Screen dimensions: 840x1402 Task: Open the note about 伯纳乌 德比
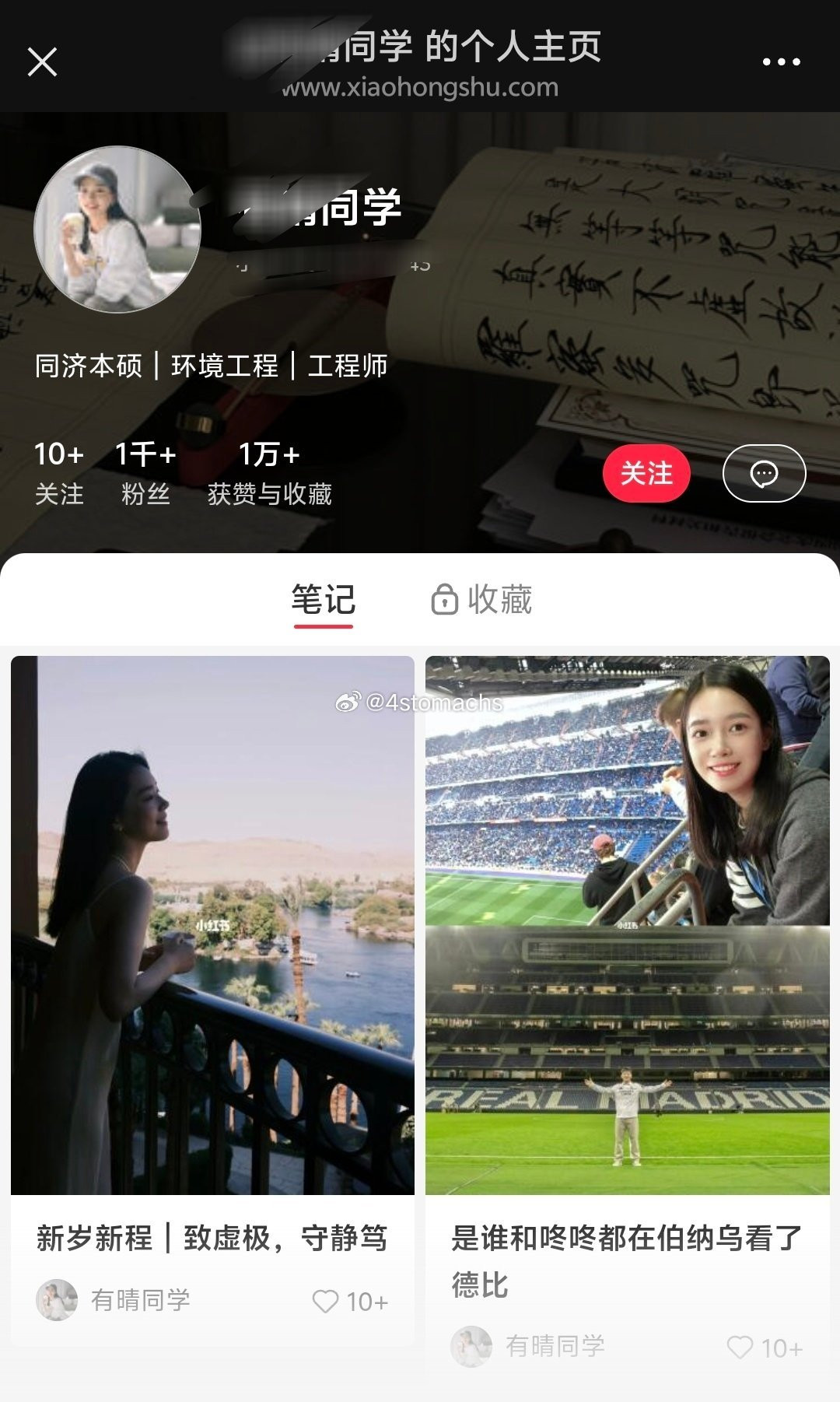627,926
